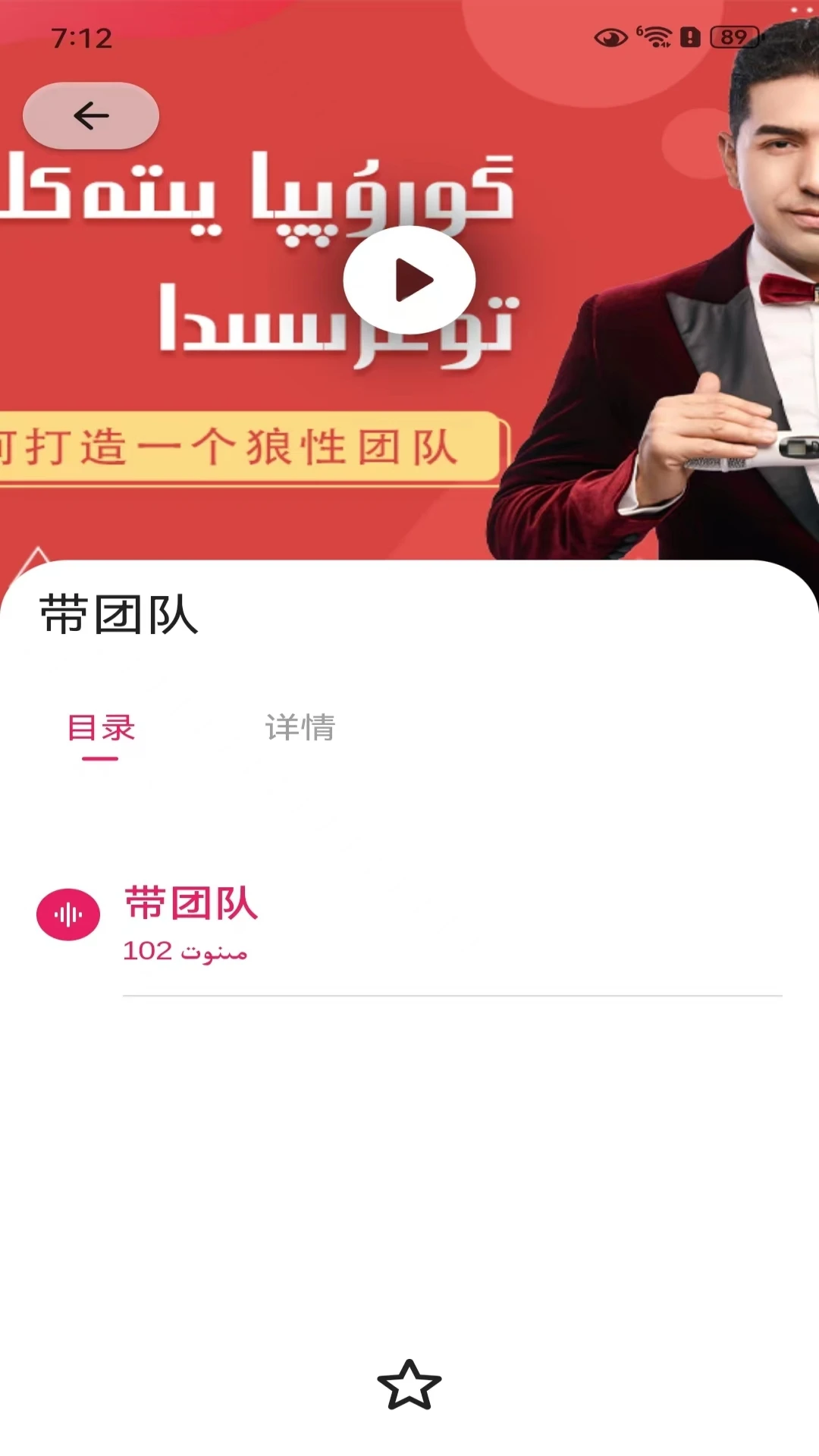Select the 目录 tab
Image resolution: width=819 pixels, height=1456 pixels.
click(101, 728)
